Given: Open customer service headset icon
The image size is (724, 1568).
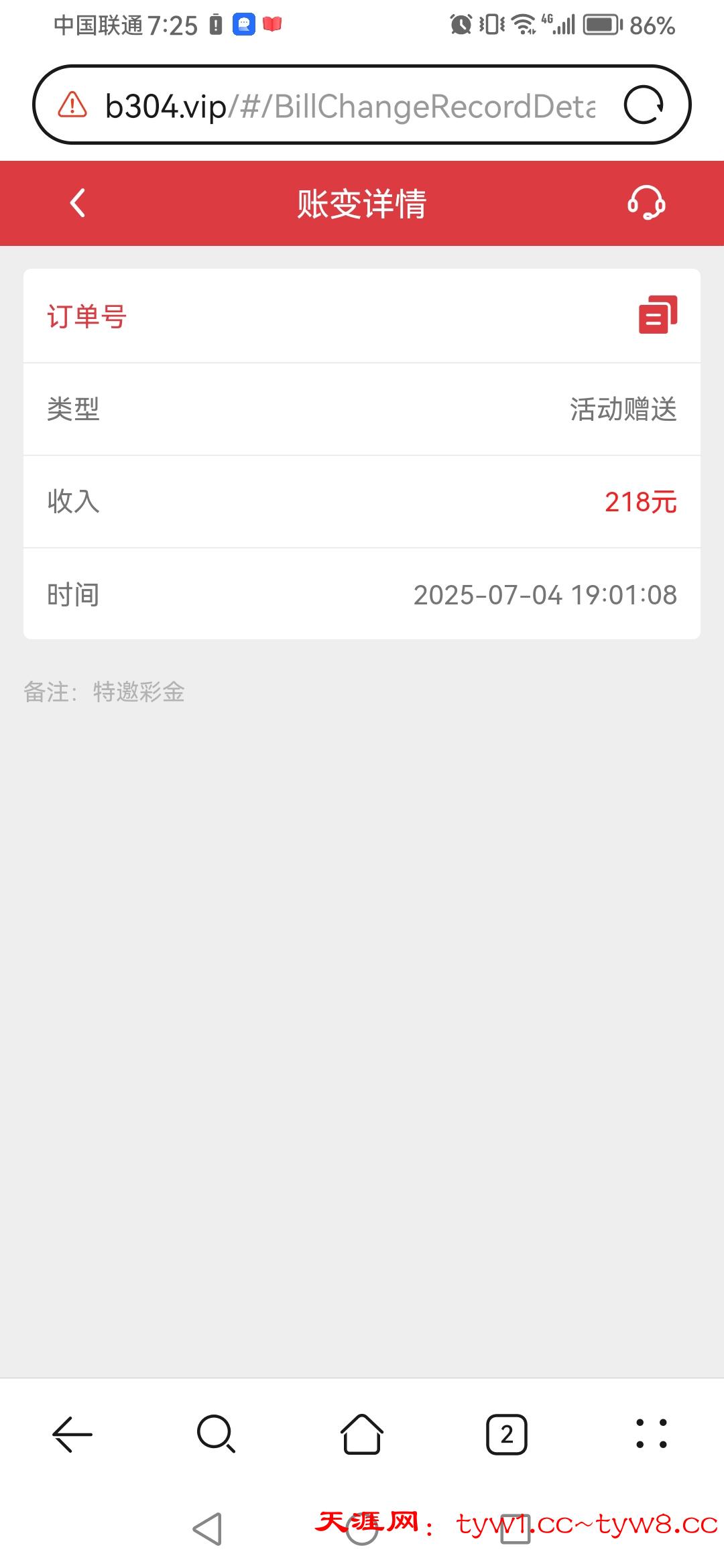Looking at the screenshot, I should tap(646, 203).
